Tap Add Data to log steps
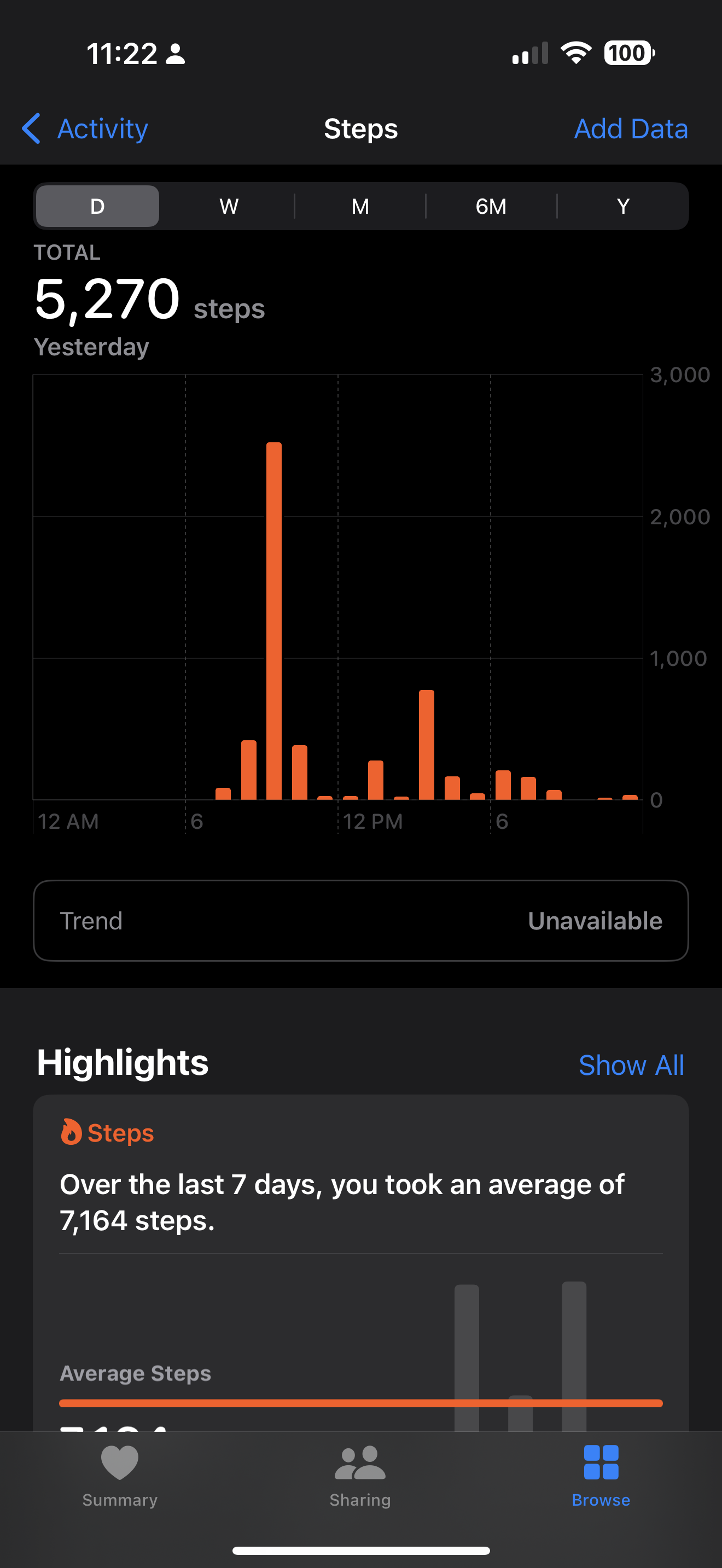Screen dimensions: 722x1568 click(631, 128)
